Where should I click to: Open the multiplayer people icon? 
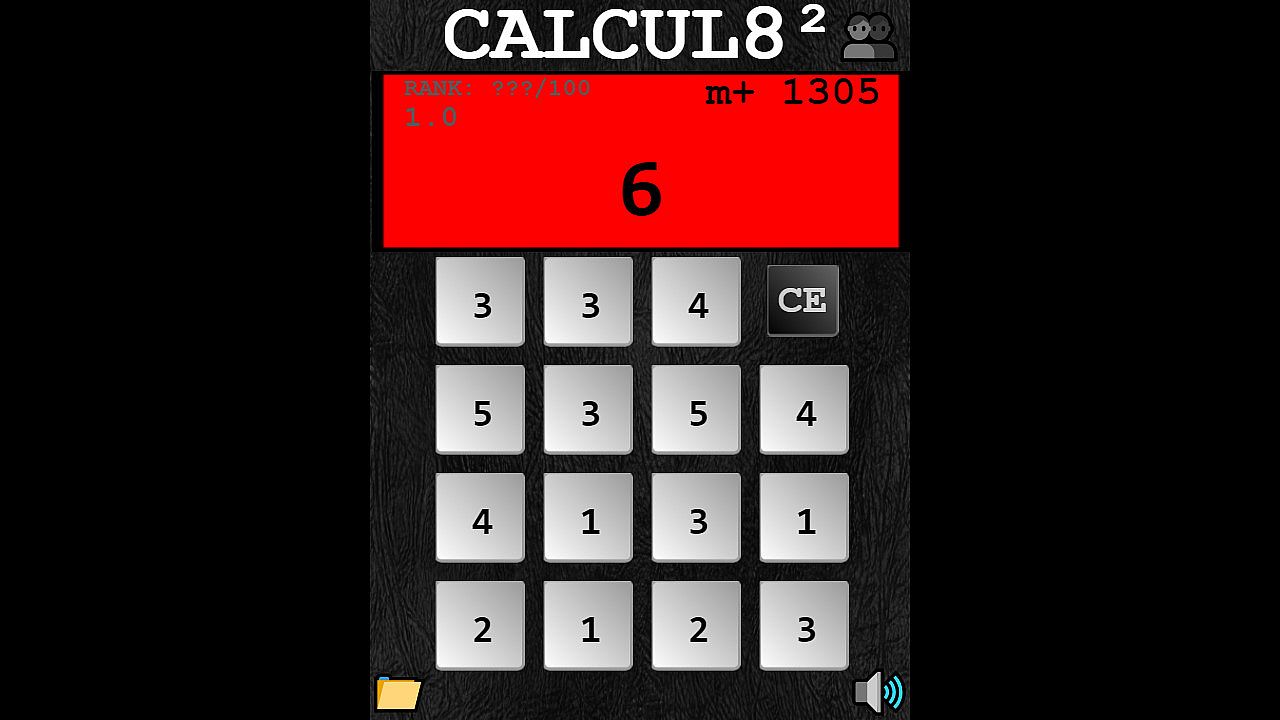point(868,38)
